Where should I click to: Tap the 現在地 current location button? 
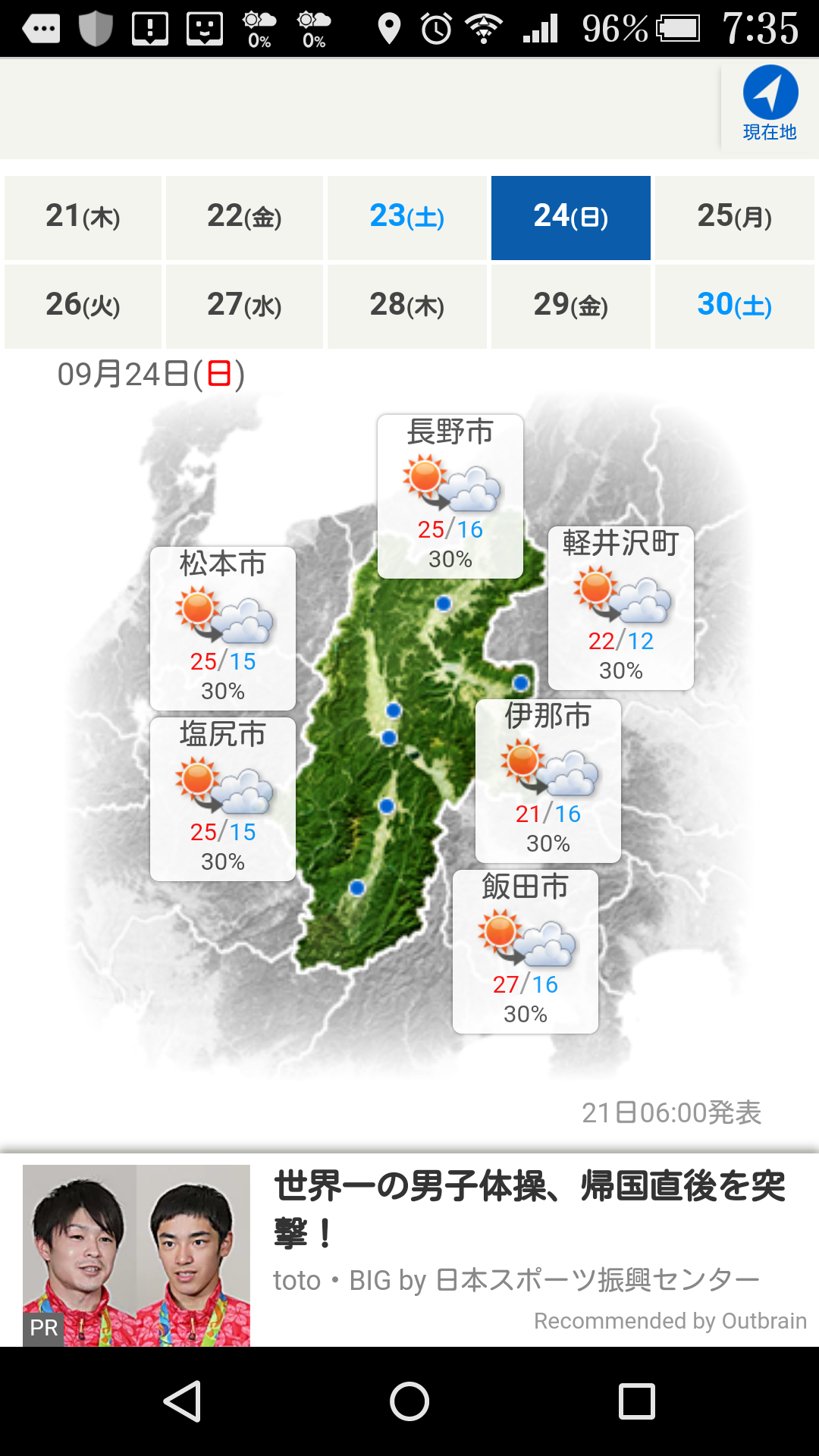(770, 104)
